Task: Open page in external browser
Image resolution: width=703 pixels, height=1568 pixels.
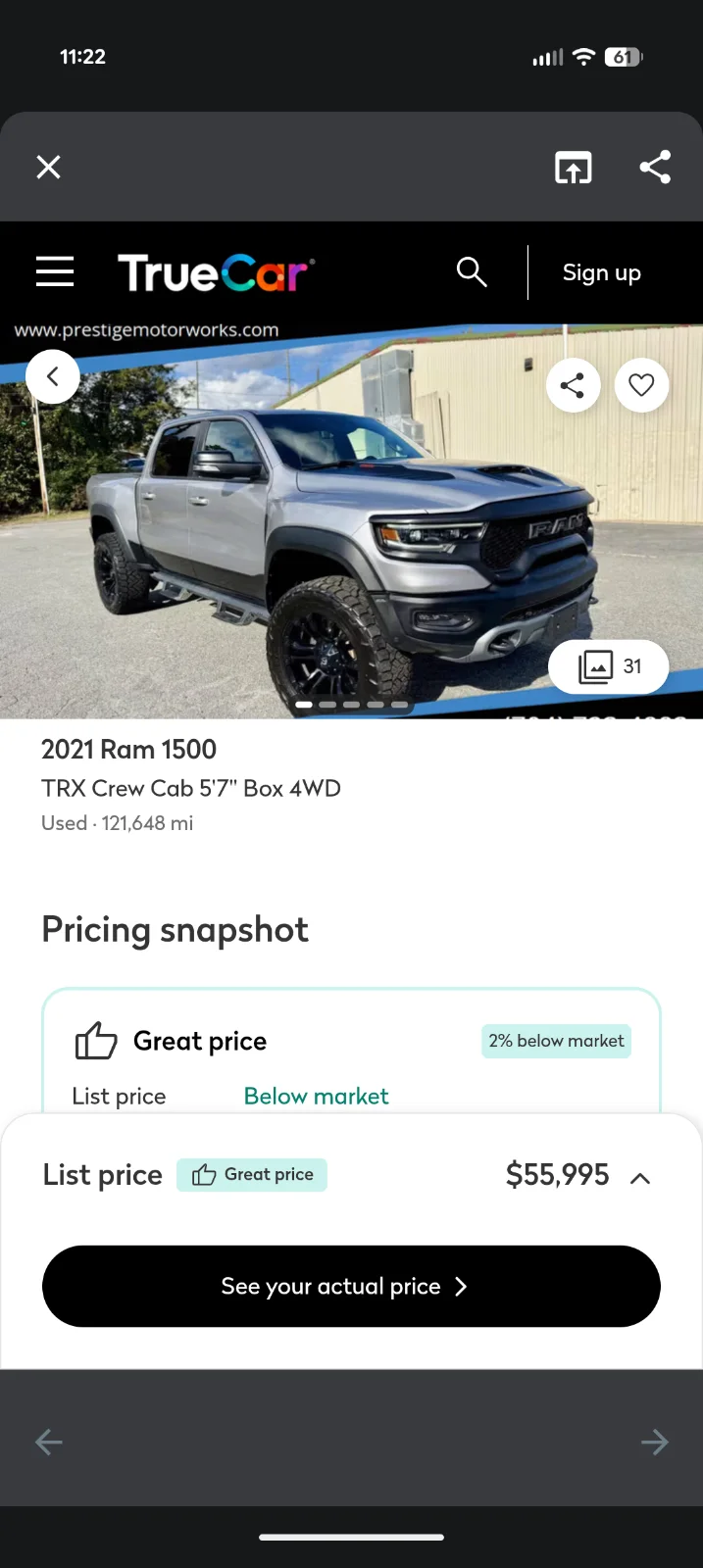Action: [x=574, y=168]
